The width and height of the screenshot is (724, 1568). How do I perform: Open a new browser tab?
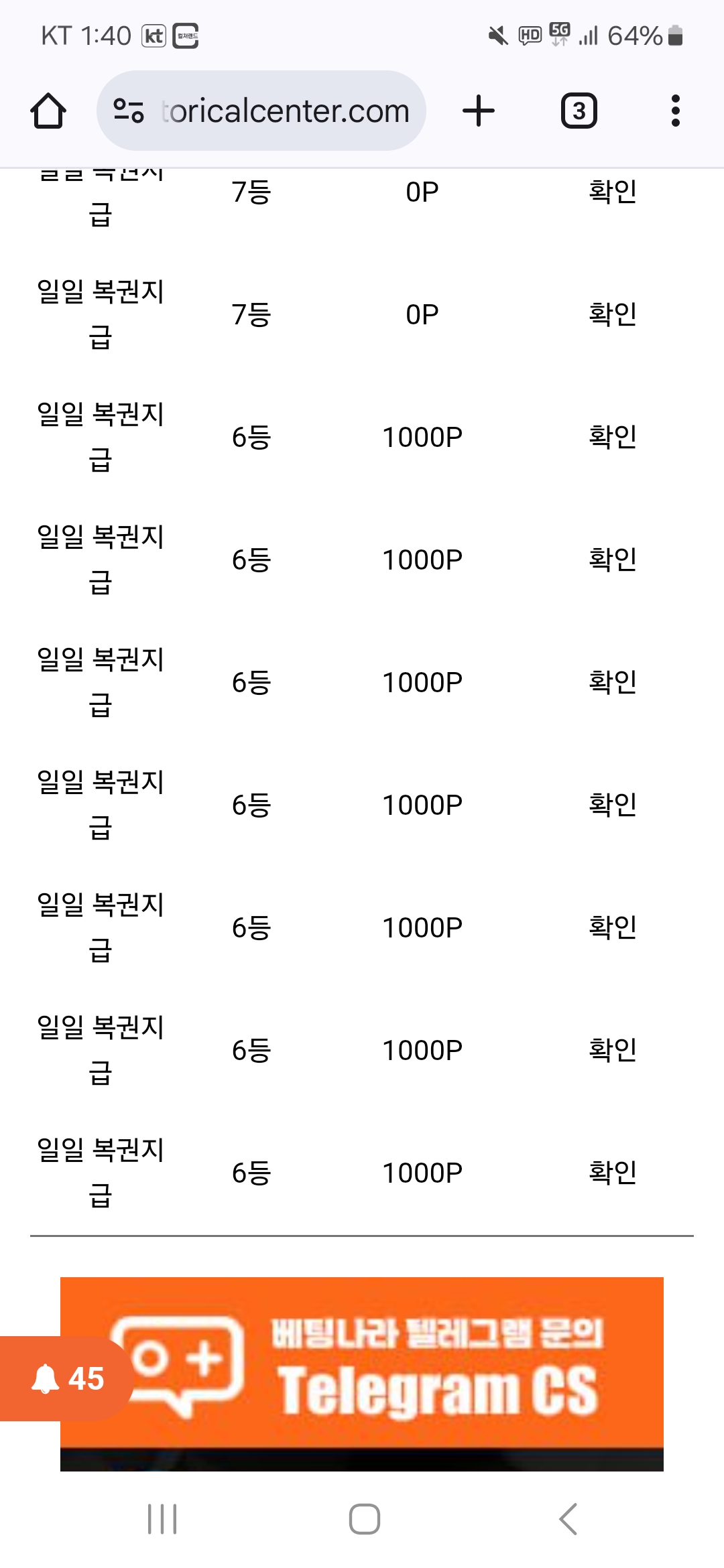pyautogui.click(x=479, y=111)
